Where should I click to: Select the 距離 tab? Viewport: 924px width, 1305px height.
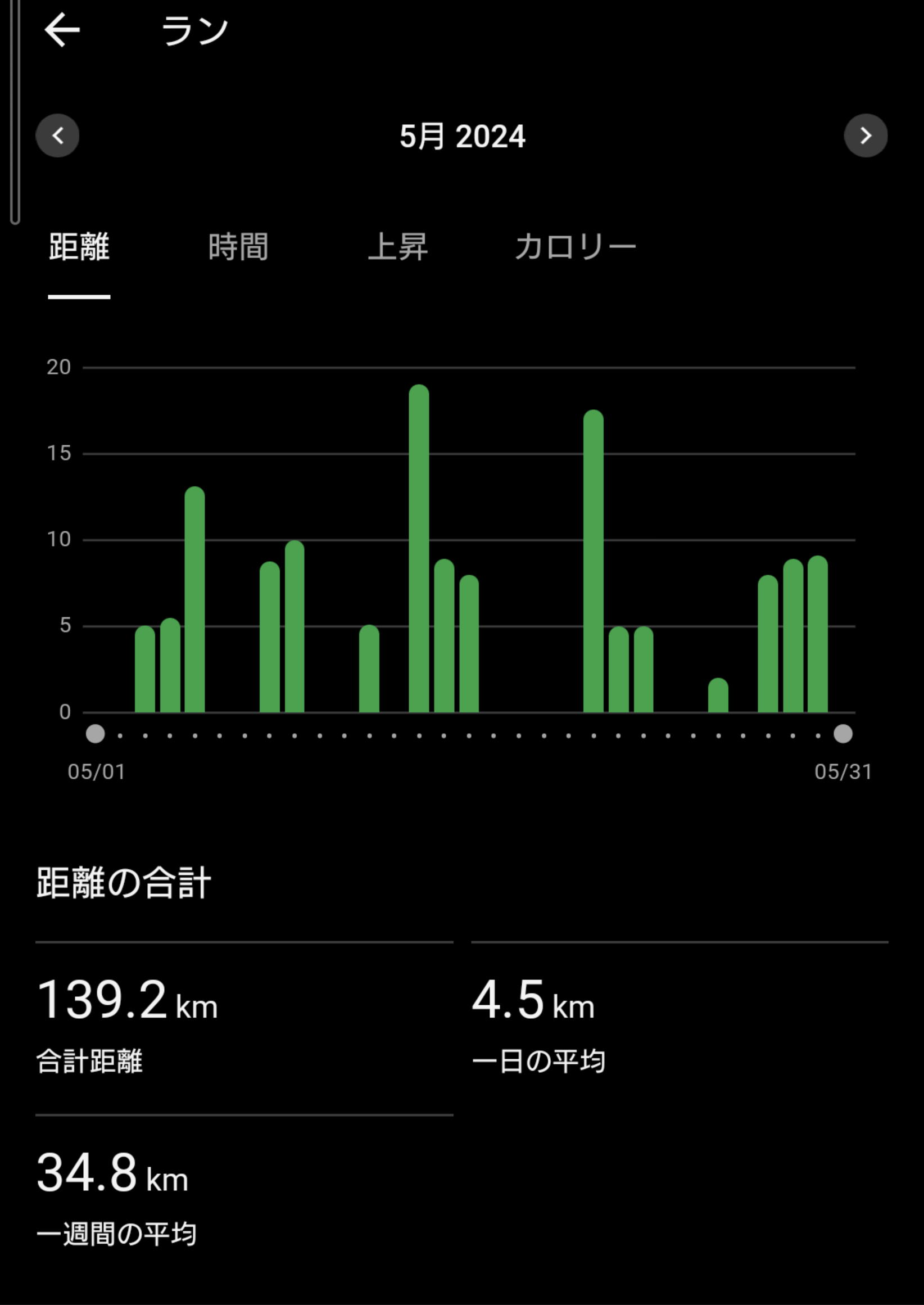pos(79,247)
